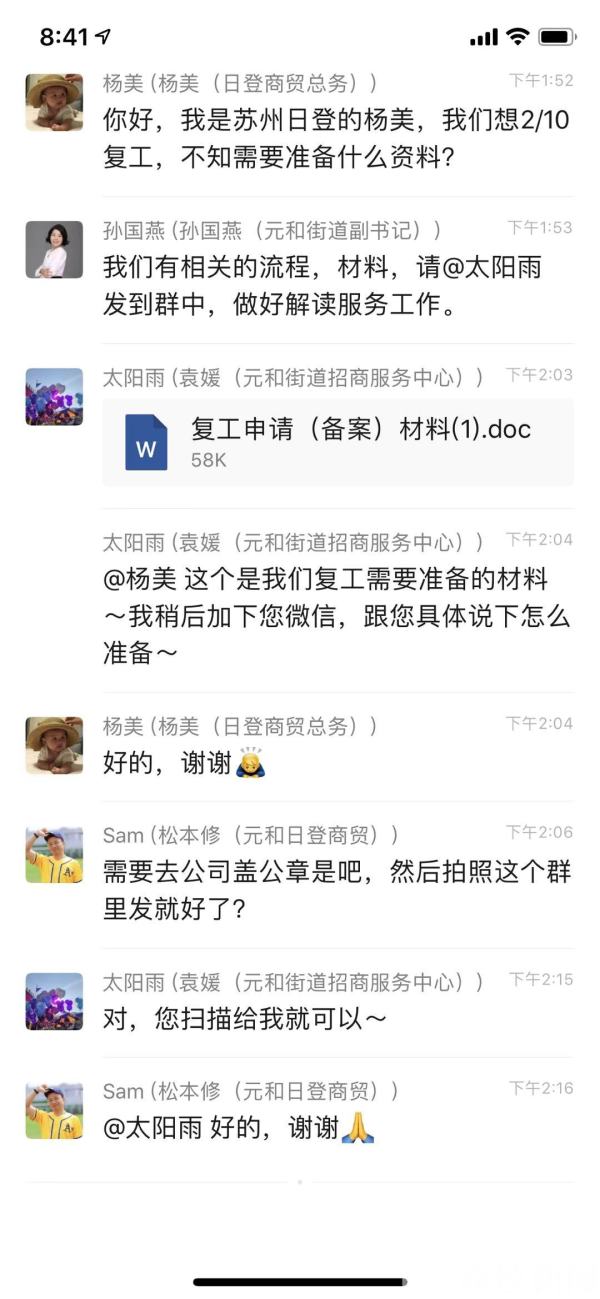
Task: Tap 太阳雨's avatar beside the doc file
Action: pos(54,397)
